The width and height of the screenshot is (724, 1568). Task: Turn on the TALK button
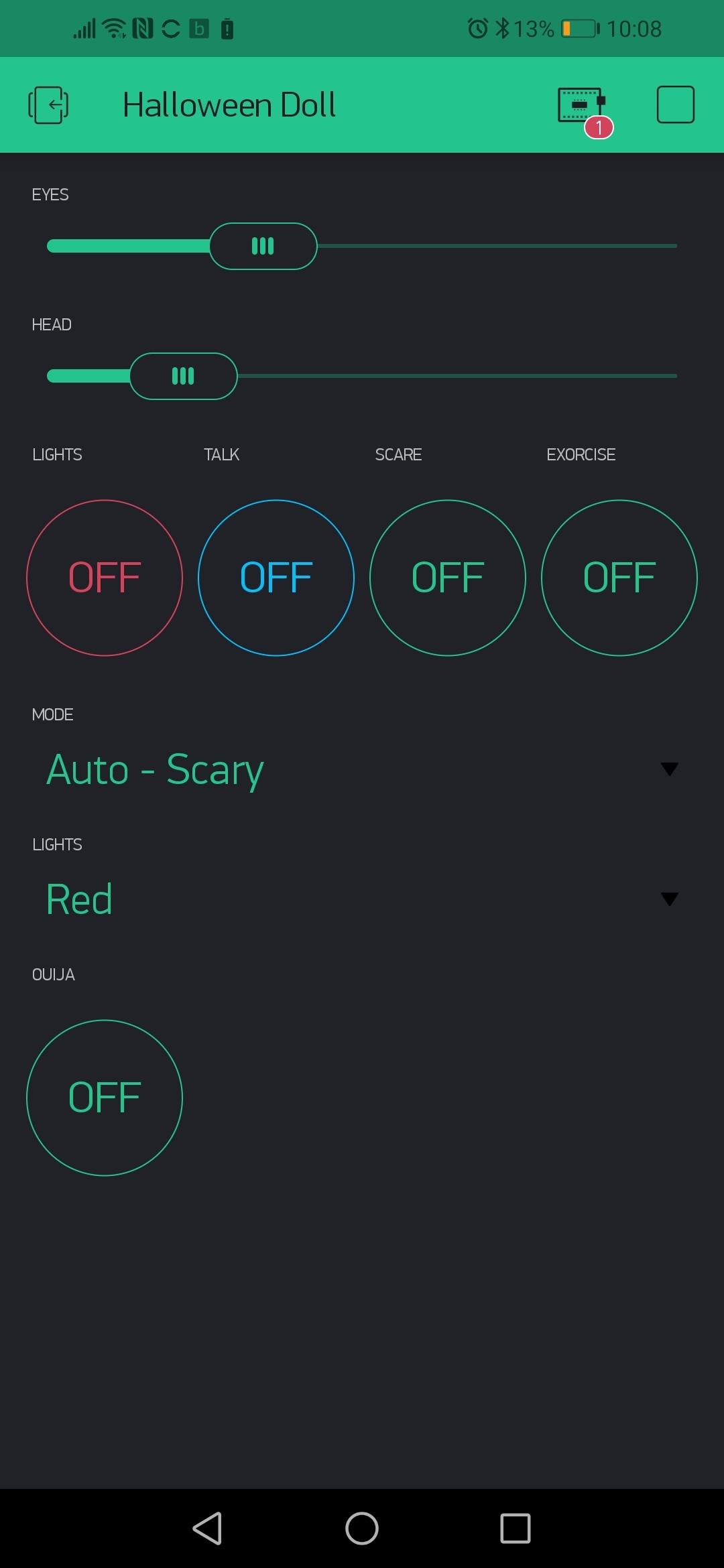click(276, 578)
